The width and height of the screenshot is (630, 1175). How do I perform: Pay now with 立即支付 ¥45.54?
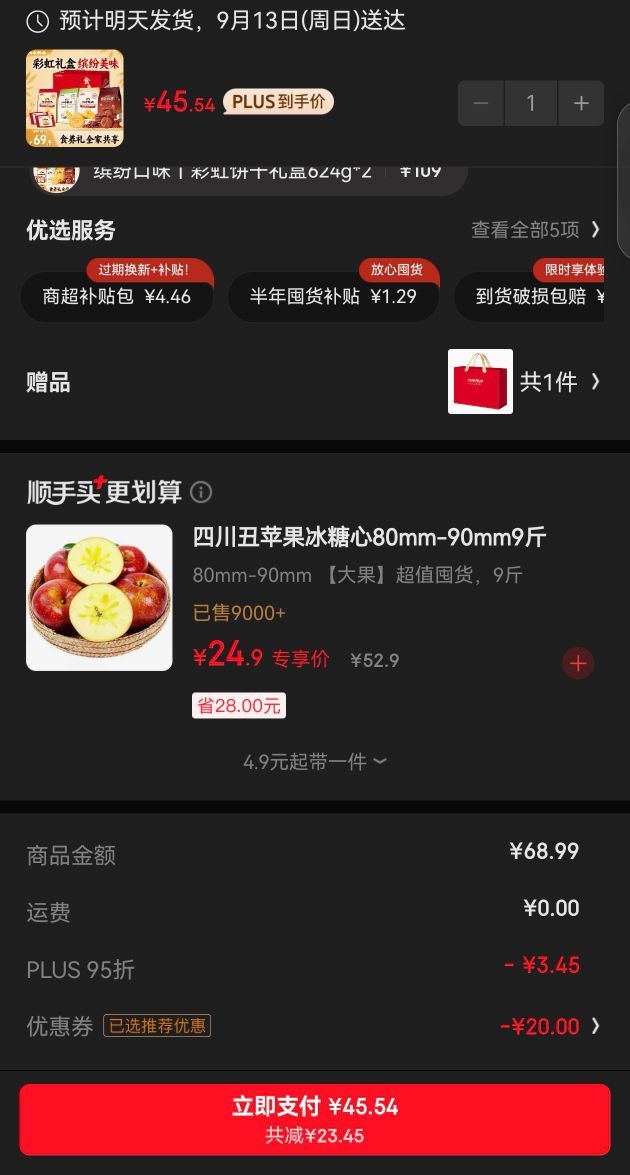pos(315,1120)
